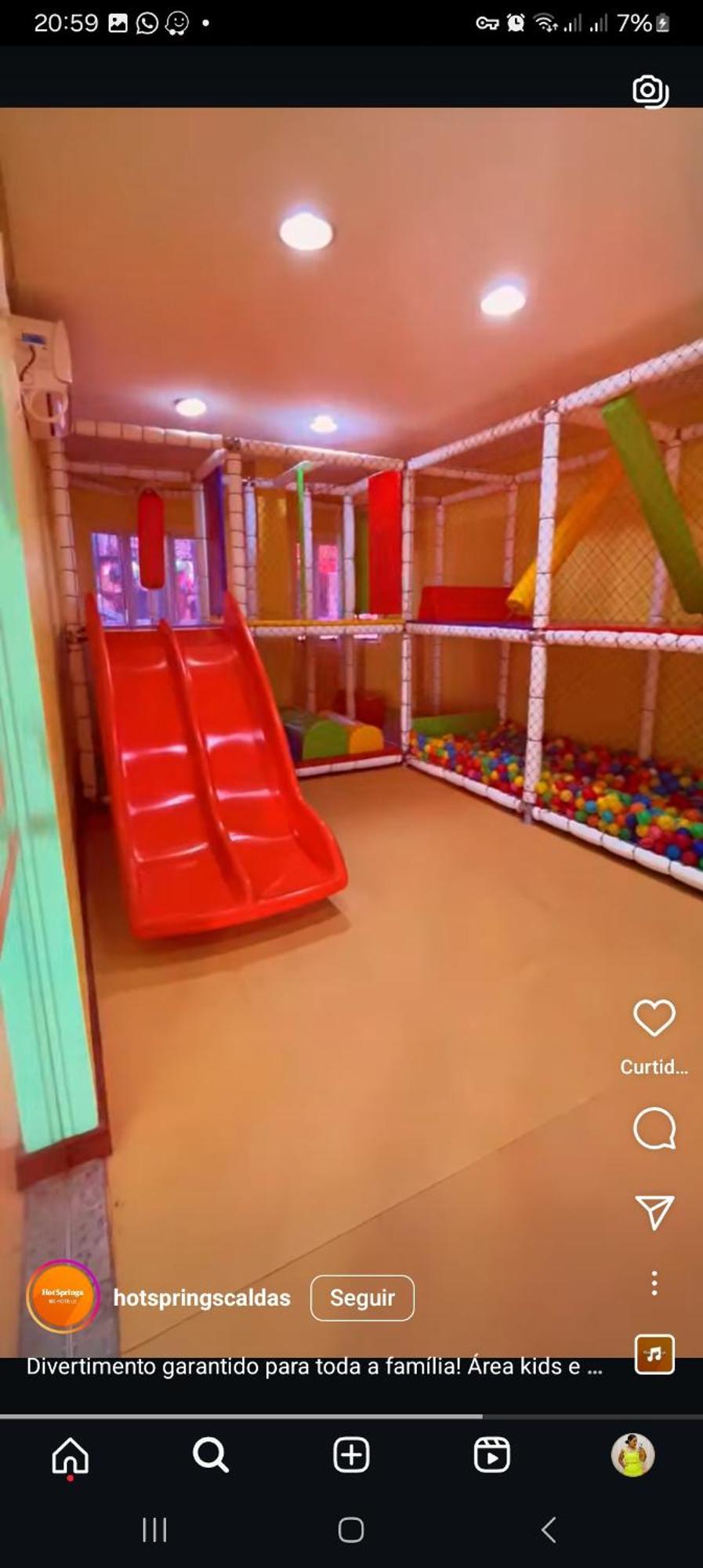Expand the caption "Divertimento garantido…"
The height and width of the screenshot is (1568, 703).
coord(313,1367)
